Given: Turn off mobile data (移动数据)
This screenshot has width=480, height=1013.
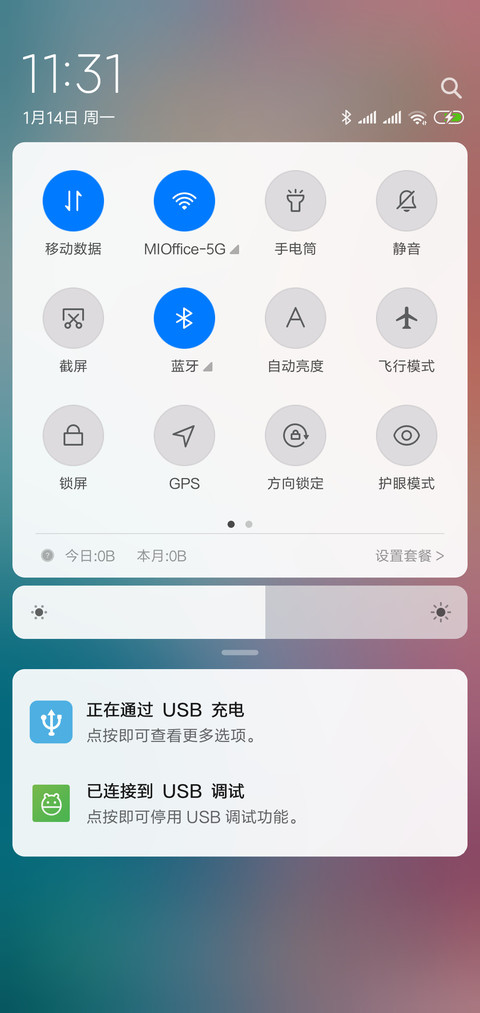Looking at the screenshot, I should 73,201.
